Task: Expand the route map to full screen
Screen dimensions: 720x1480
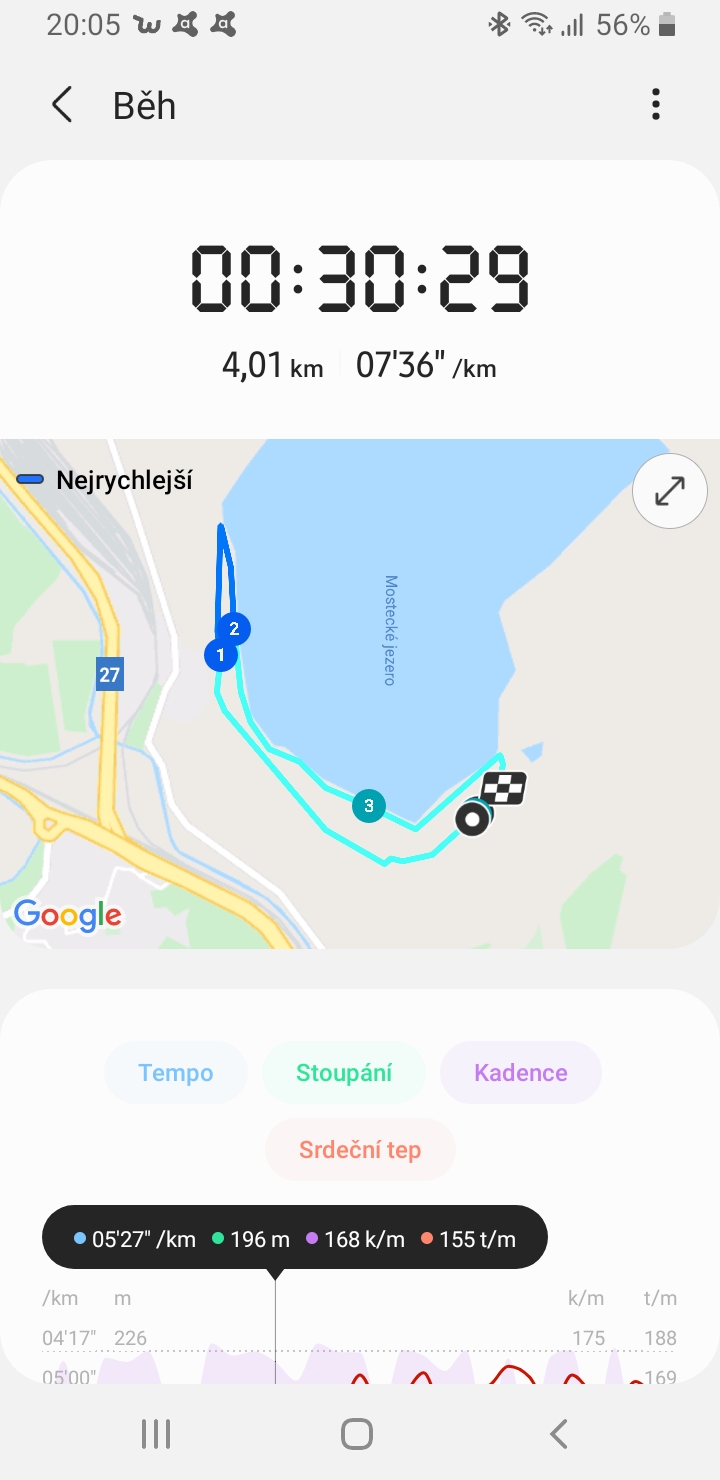Action: (x=670, y=491)
